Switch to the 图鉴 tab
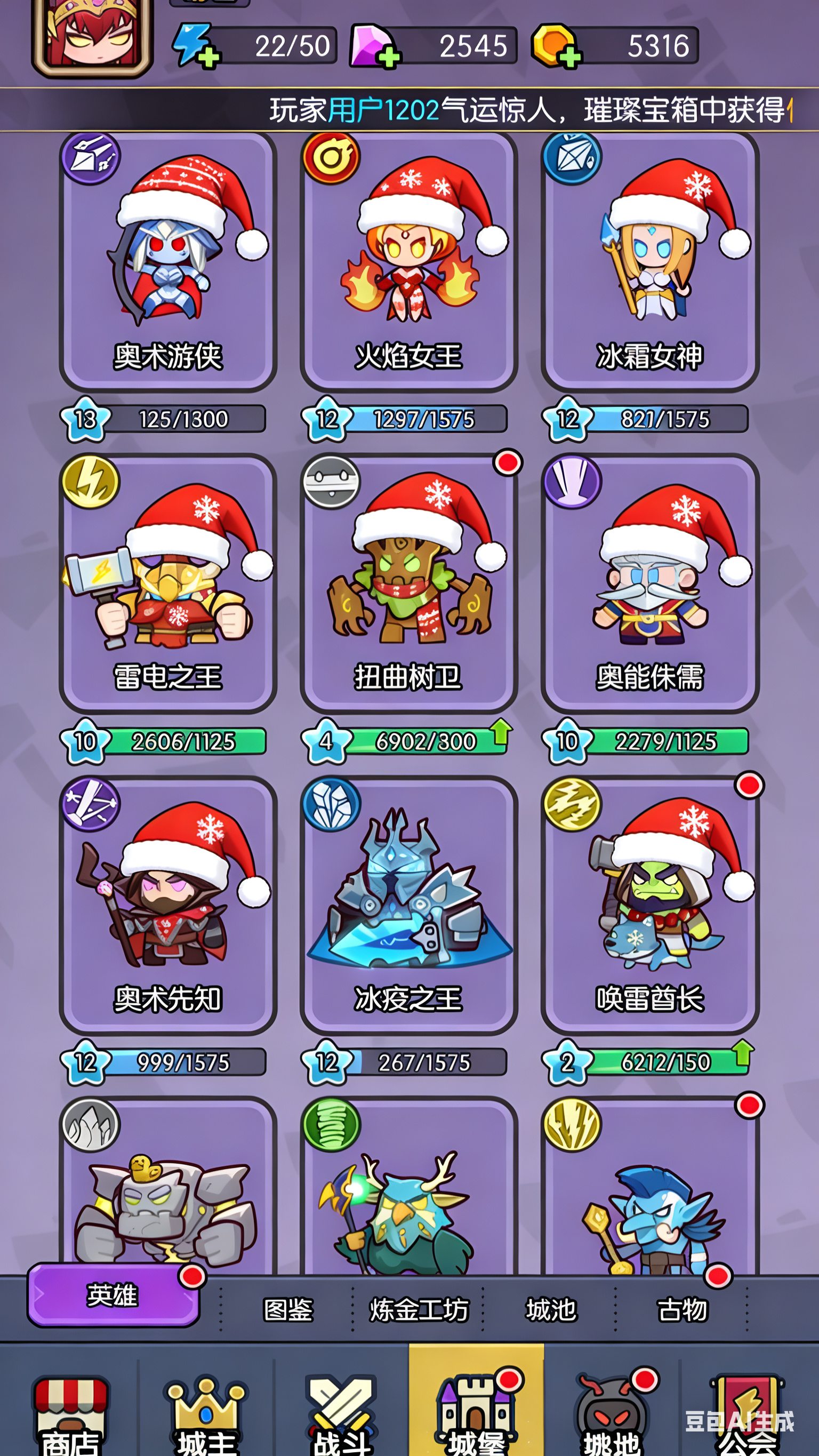 (288, 1310)
